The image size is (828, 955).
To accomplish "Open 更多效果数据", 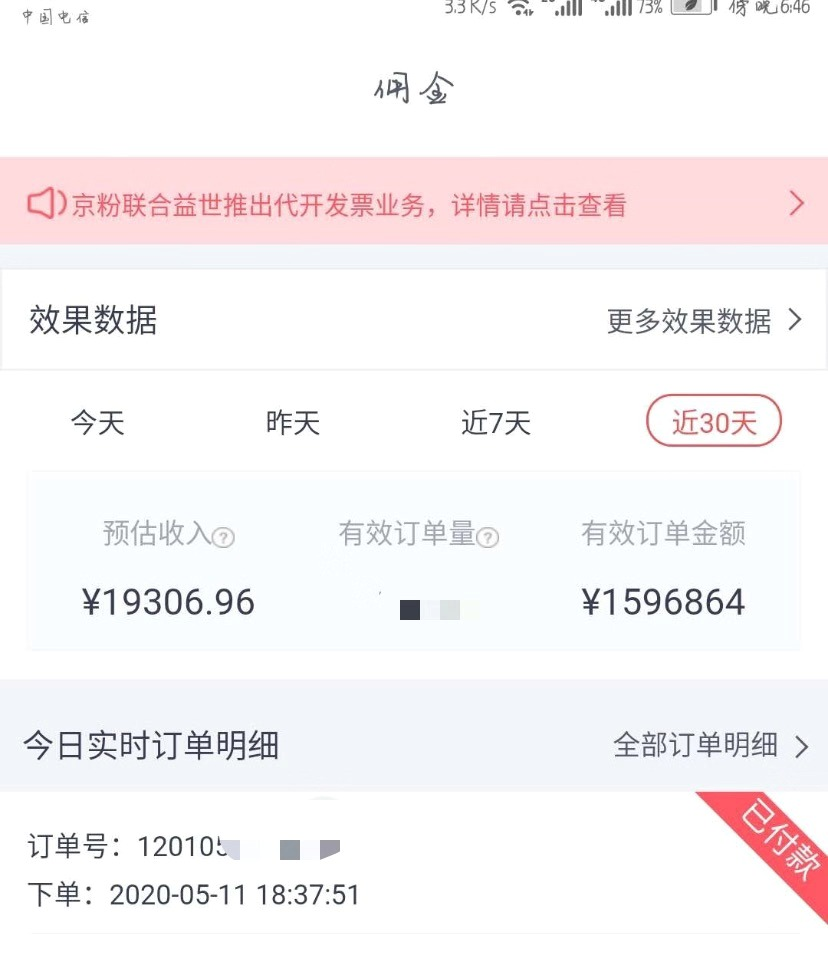I will tap(704, 321).
